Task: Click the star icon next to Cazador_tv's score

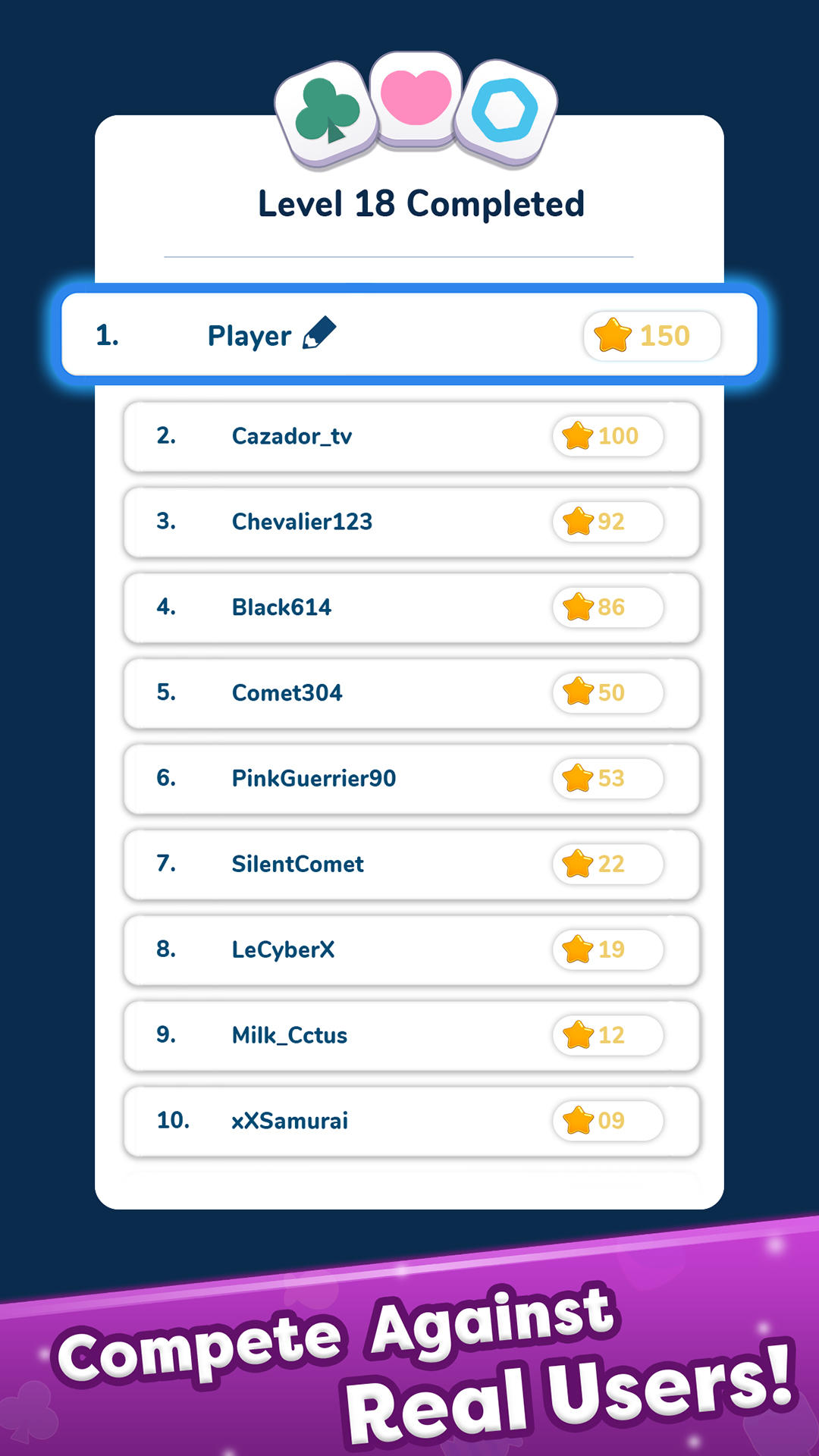Action: 578,436
